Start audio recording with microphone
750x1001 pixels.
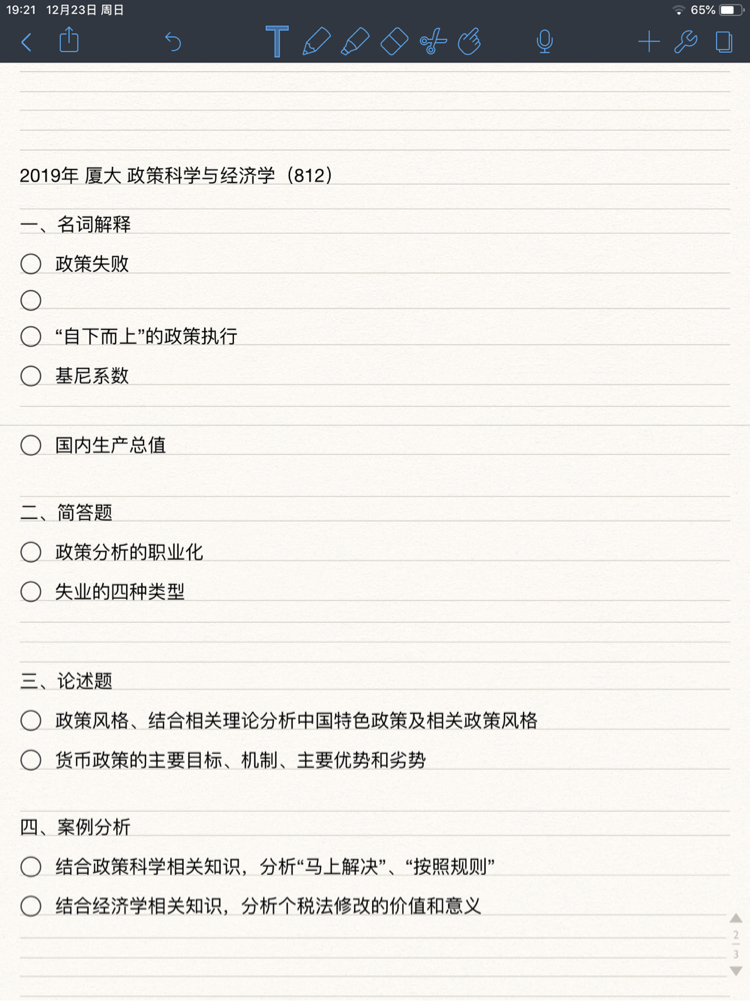544,42
